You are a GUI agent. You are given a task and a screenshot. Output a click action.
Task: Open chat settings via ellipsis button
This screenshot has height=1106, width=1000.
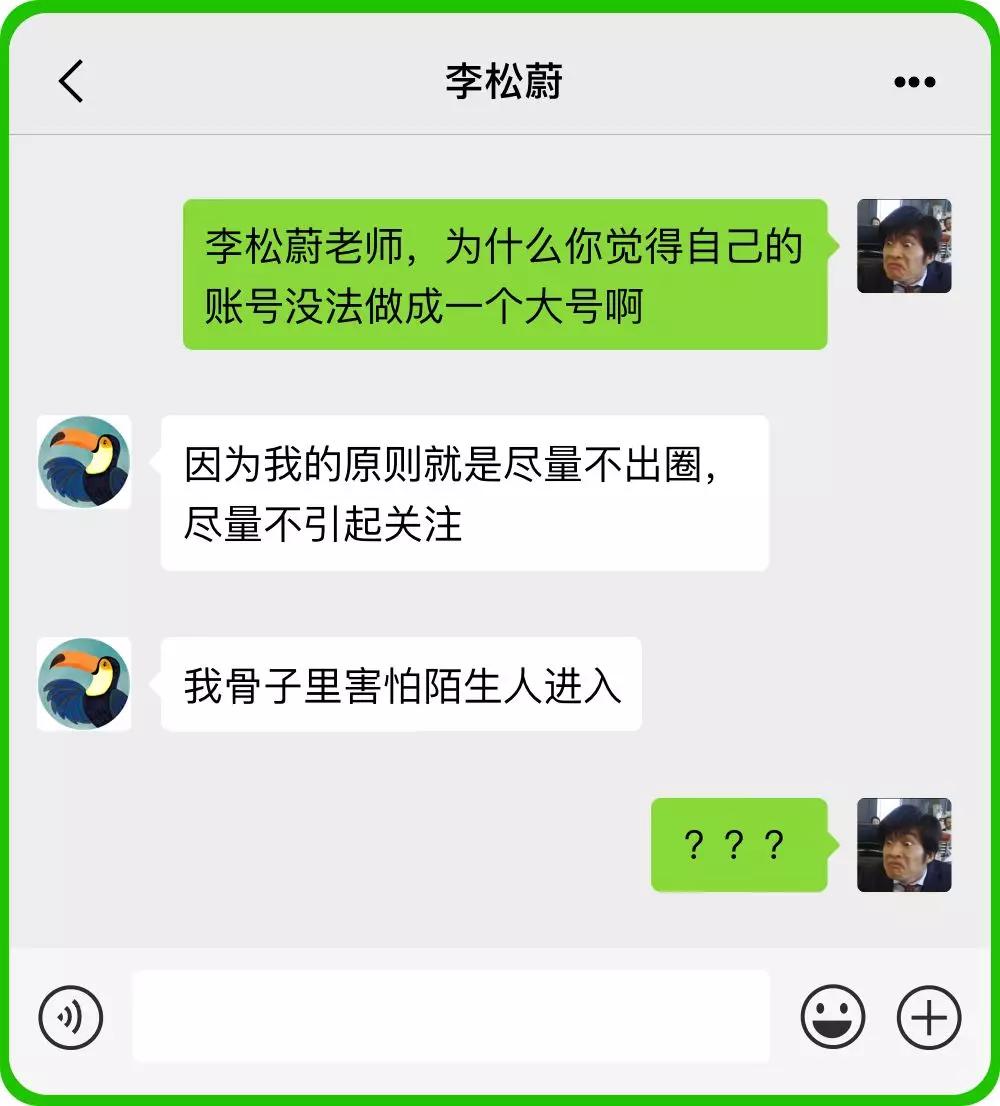[914, 84]
